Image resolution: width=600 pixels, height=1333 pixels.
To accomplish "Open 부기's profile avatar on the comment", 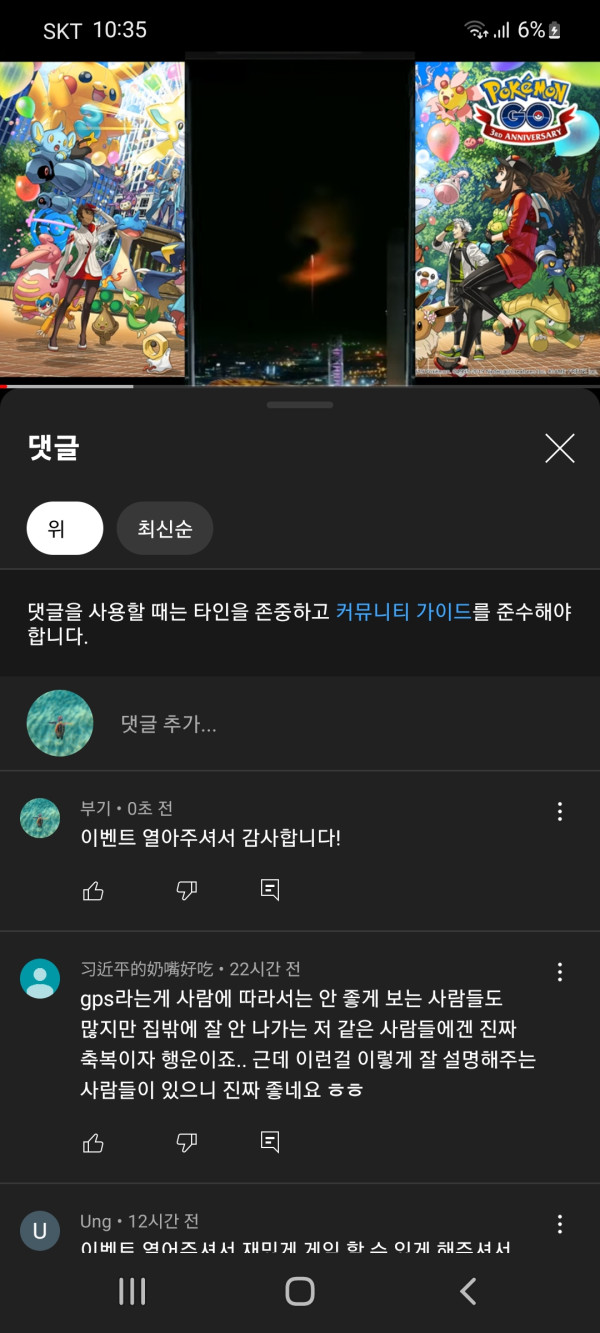I will click(40, 818).
